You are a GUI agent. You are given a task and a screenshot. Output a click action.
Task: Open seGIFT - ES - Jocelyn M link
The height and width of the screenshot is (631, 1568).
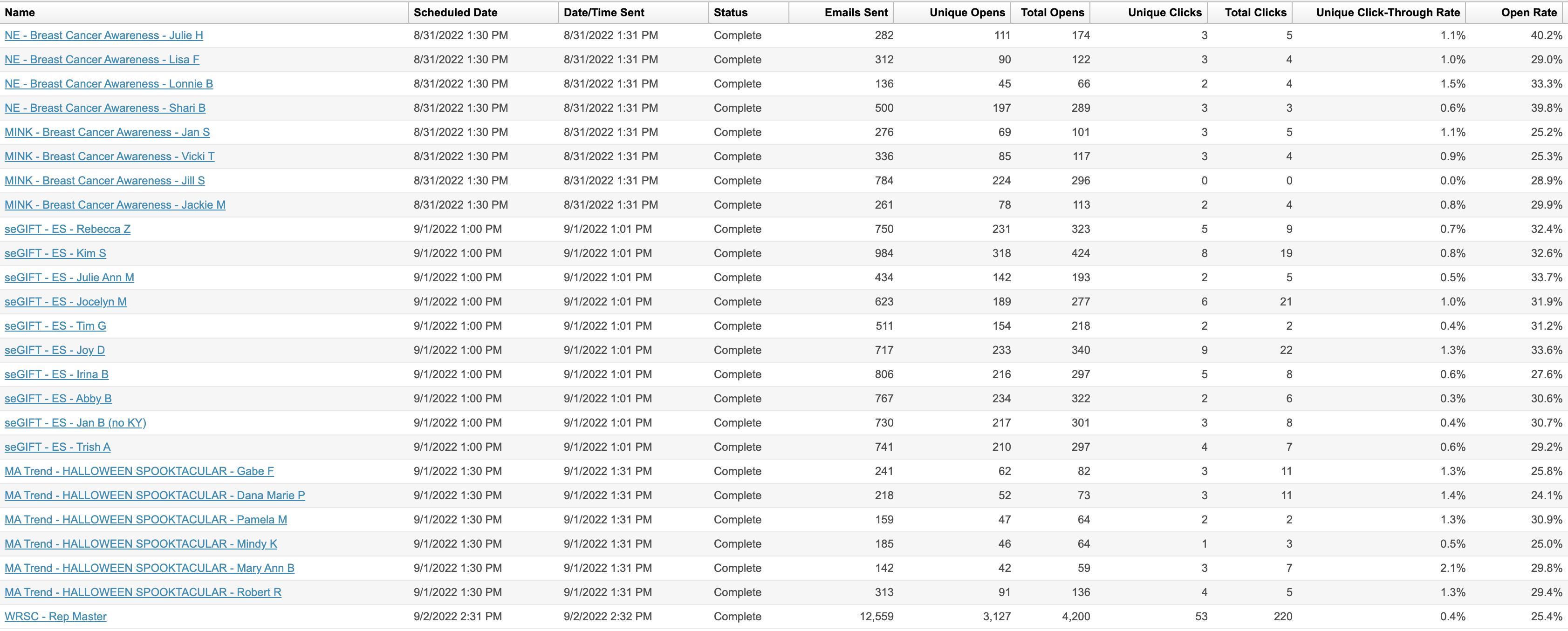(x=66, y=302)
